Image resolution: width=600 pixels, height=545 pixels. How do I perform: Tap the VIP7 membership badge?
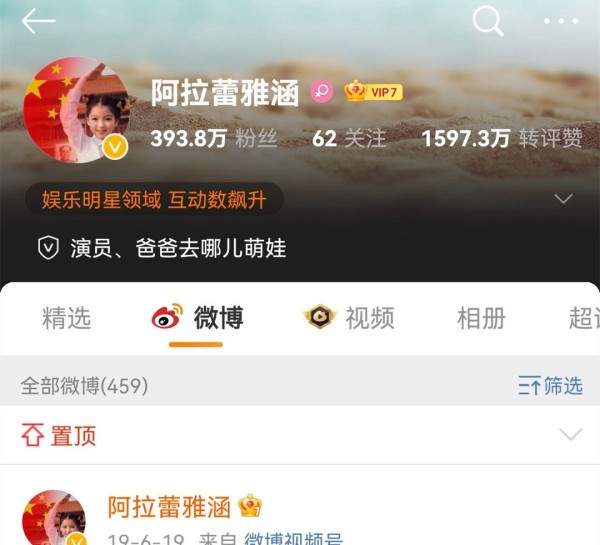click(373, 92)
